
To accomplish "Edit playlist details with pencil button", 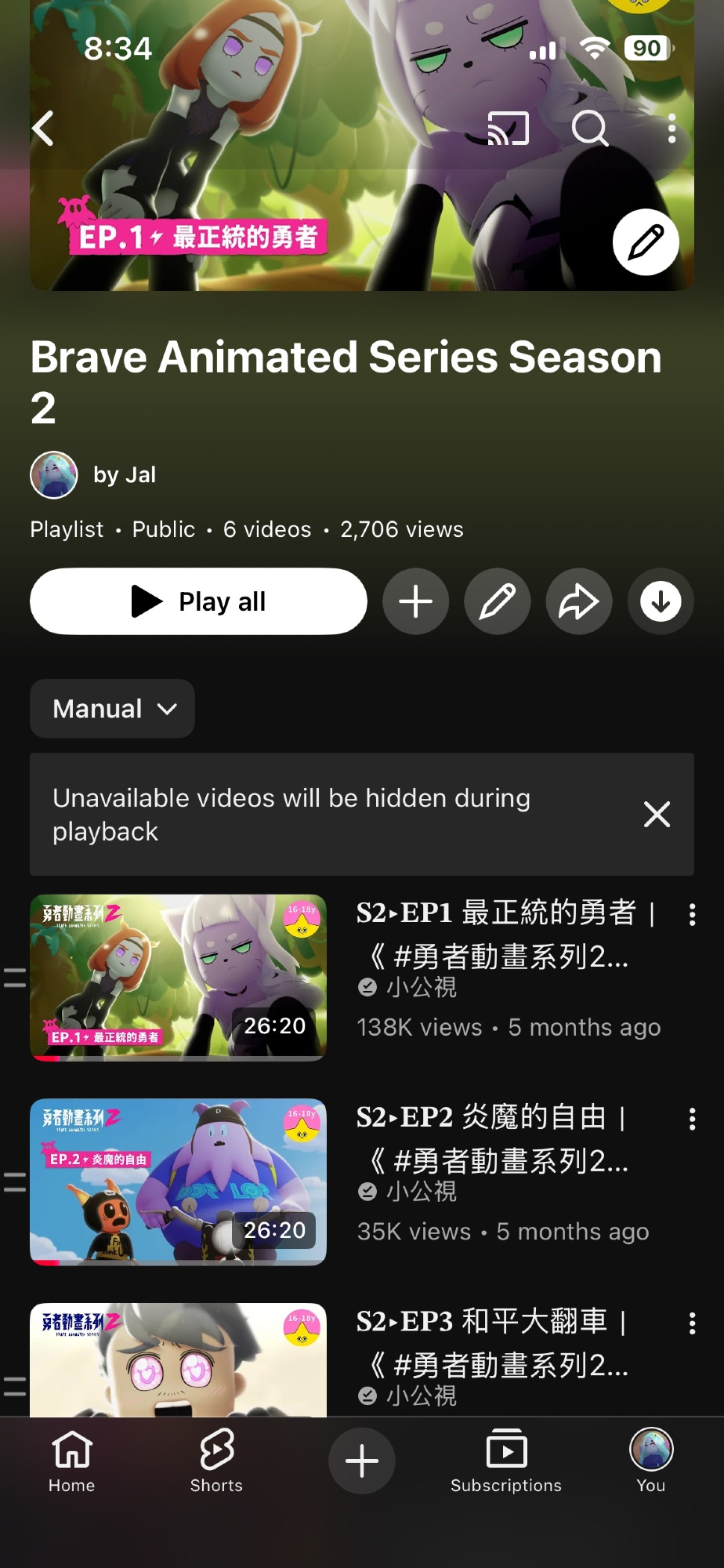I will (497, 601).
